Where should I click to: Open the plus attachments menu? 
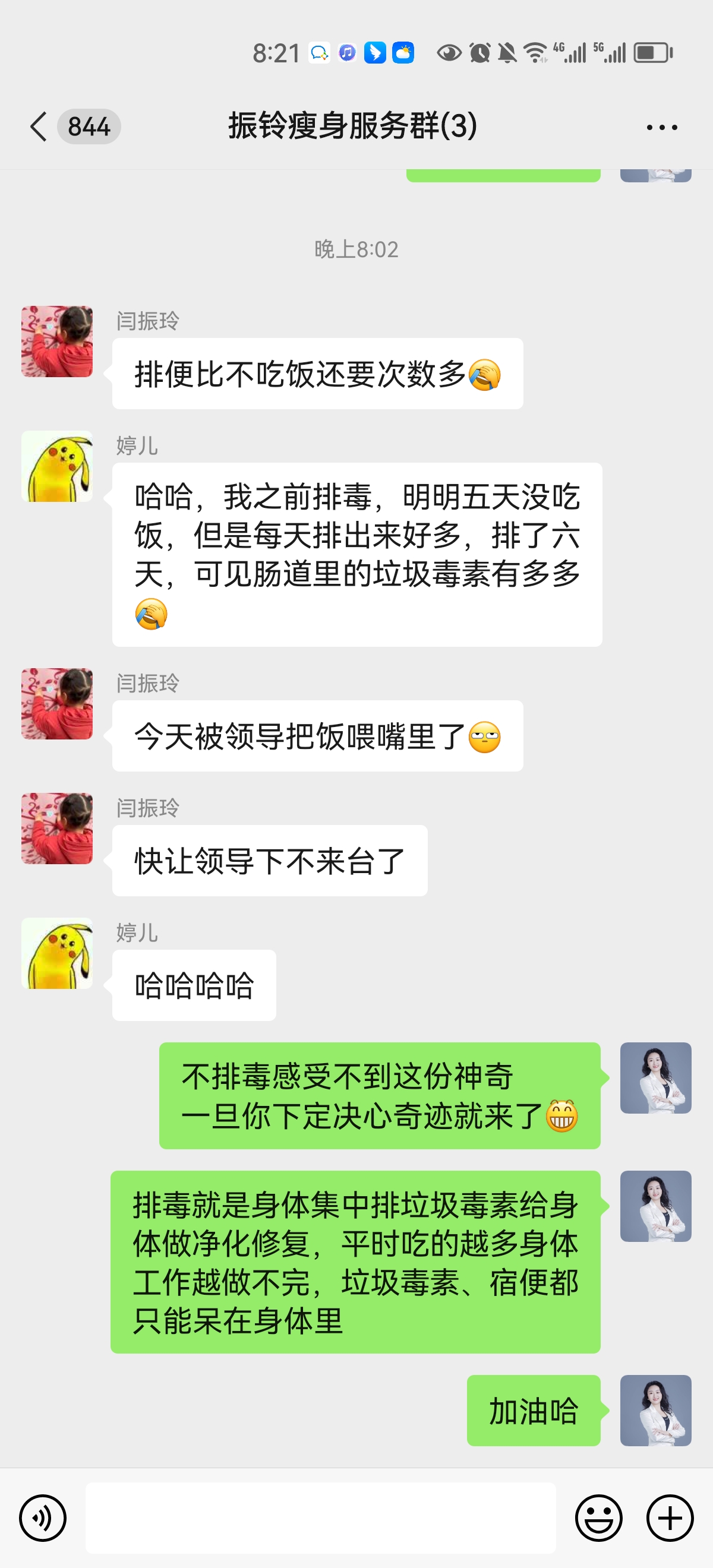click(x=670, y=1518)
